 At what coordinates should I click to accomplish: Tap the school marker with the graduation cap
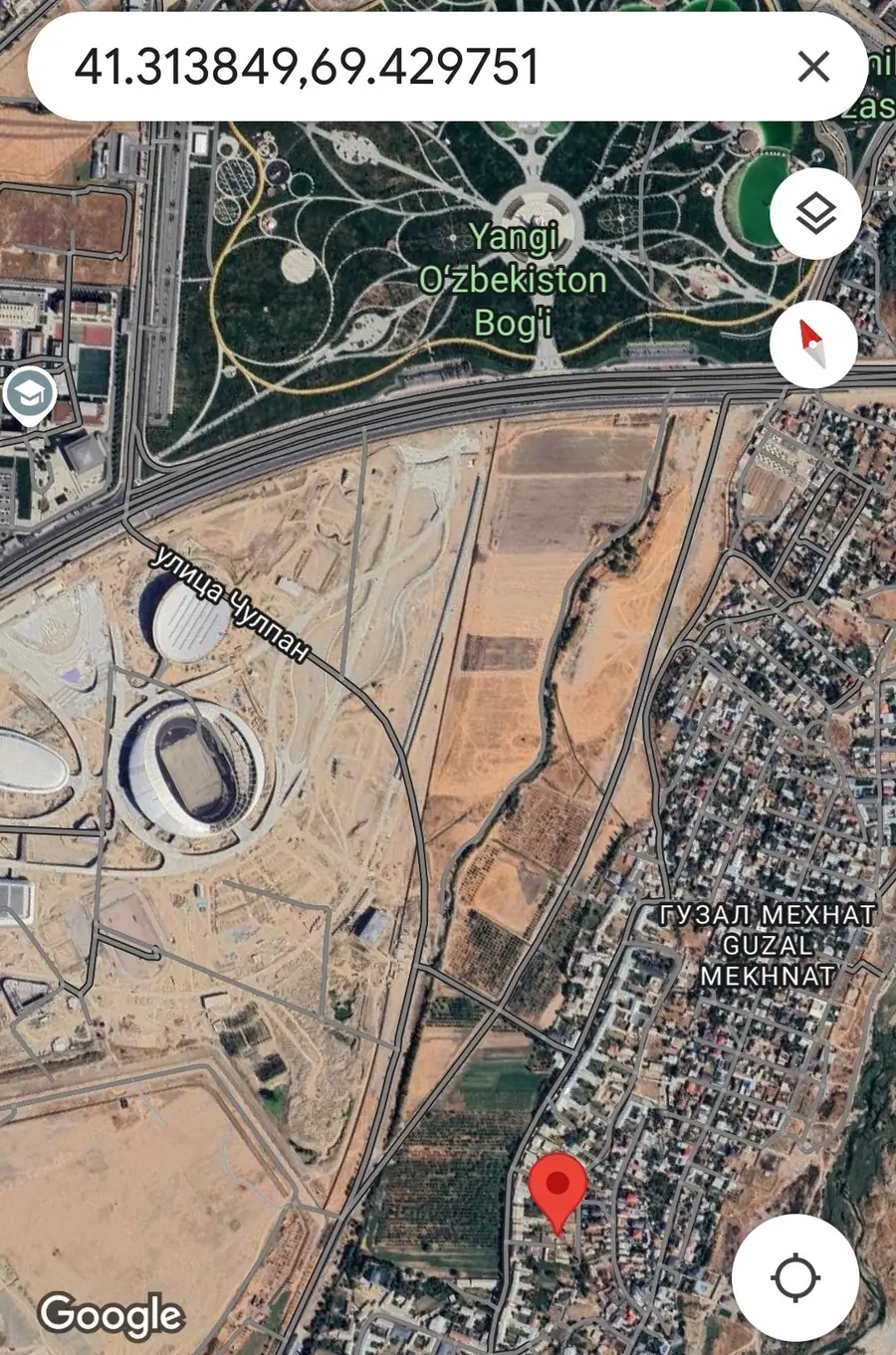tap(29, 395)
